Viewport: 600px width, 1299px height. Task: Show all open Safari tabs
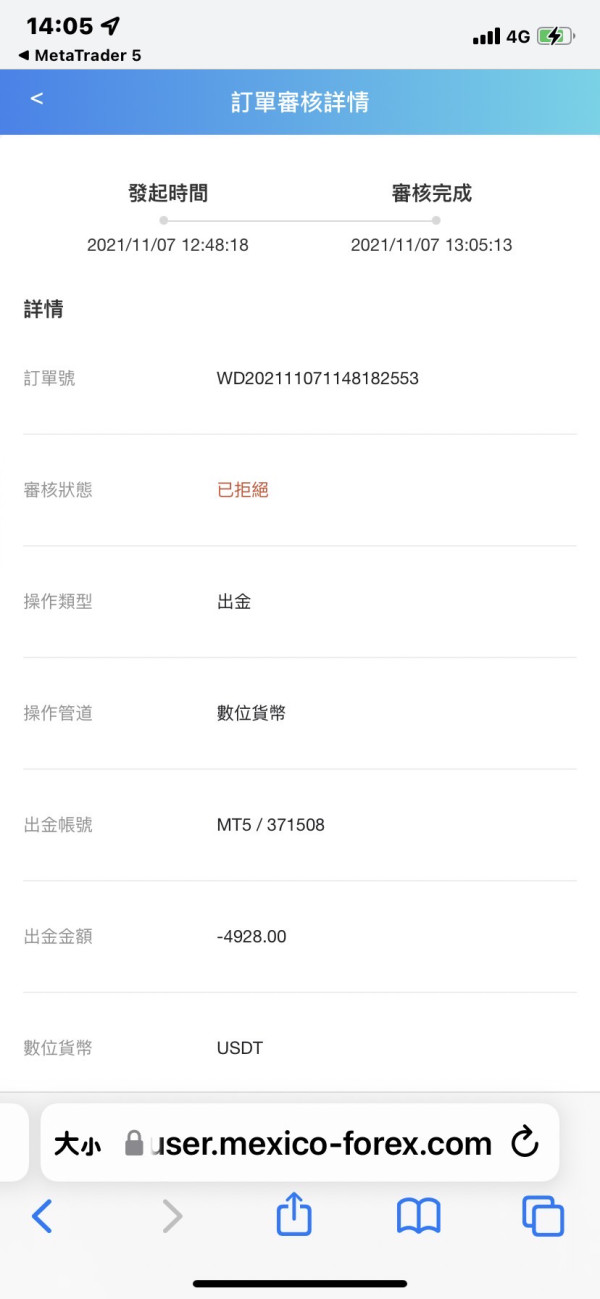543,1216
